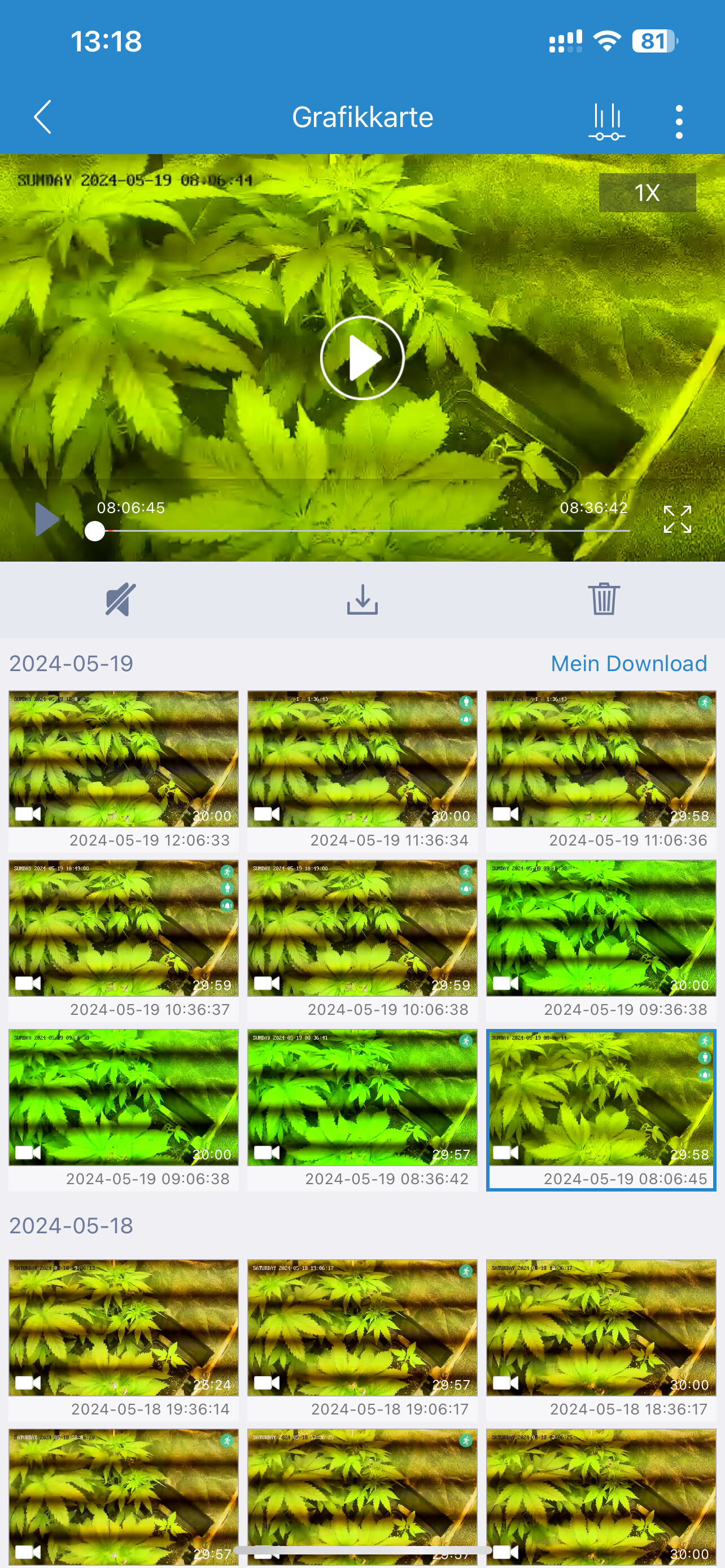Play the clip from 2024-05-18 18:36:17
This screenshot has width=725, height=1568.
click(x=601, y=1327)
